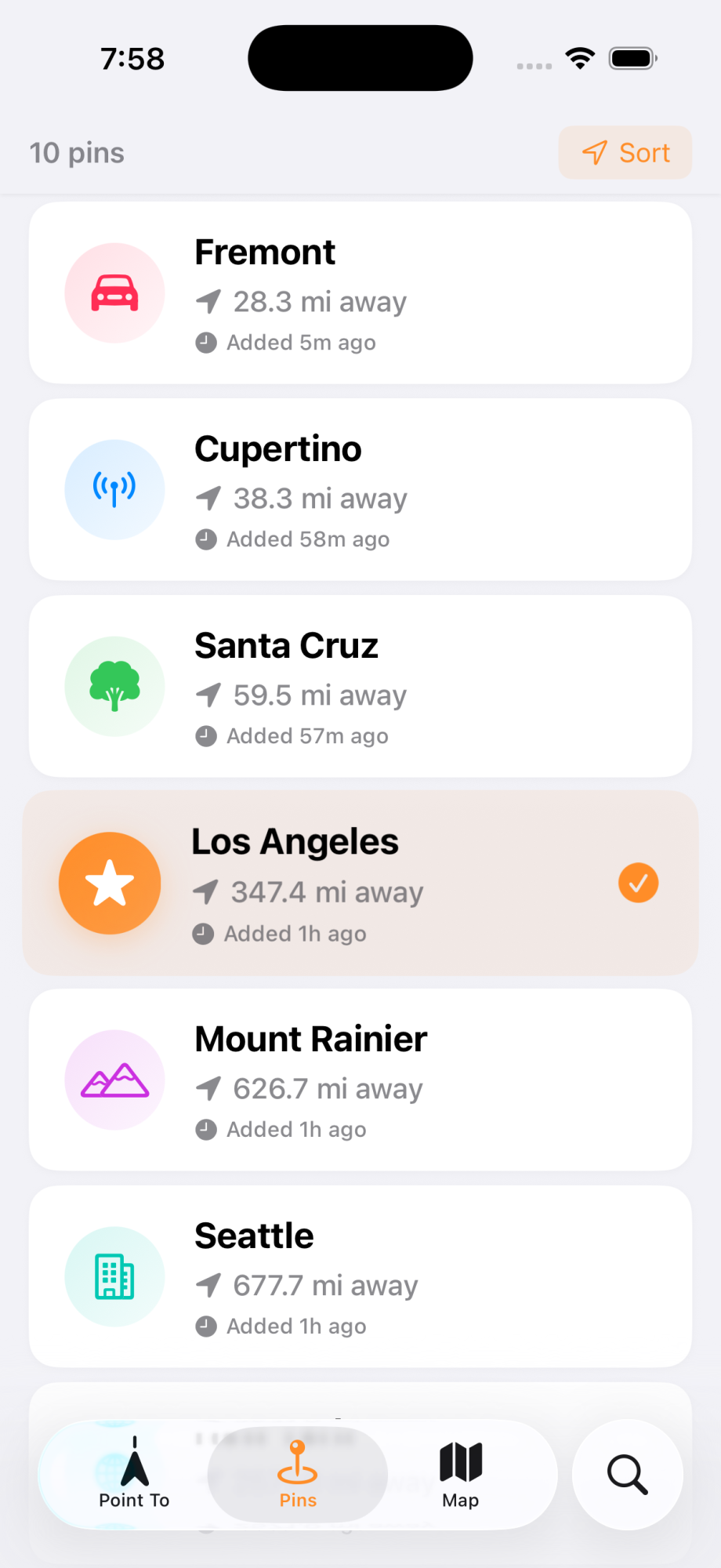This screenshot has width=721, height=1568.
Task: Switch to the Point To tab
Action: pos(134,1475)
